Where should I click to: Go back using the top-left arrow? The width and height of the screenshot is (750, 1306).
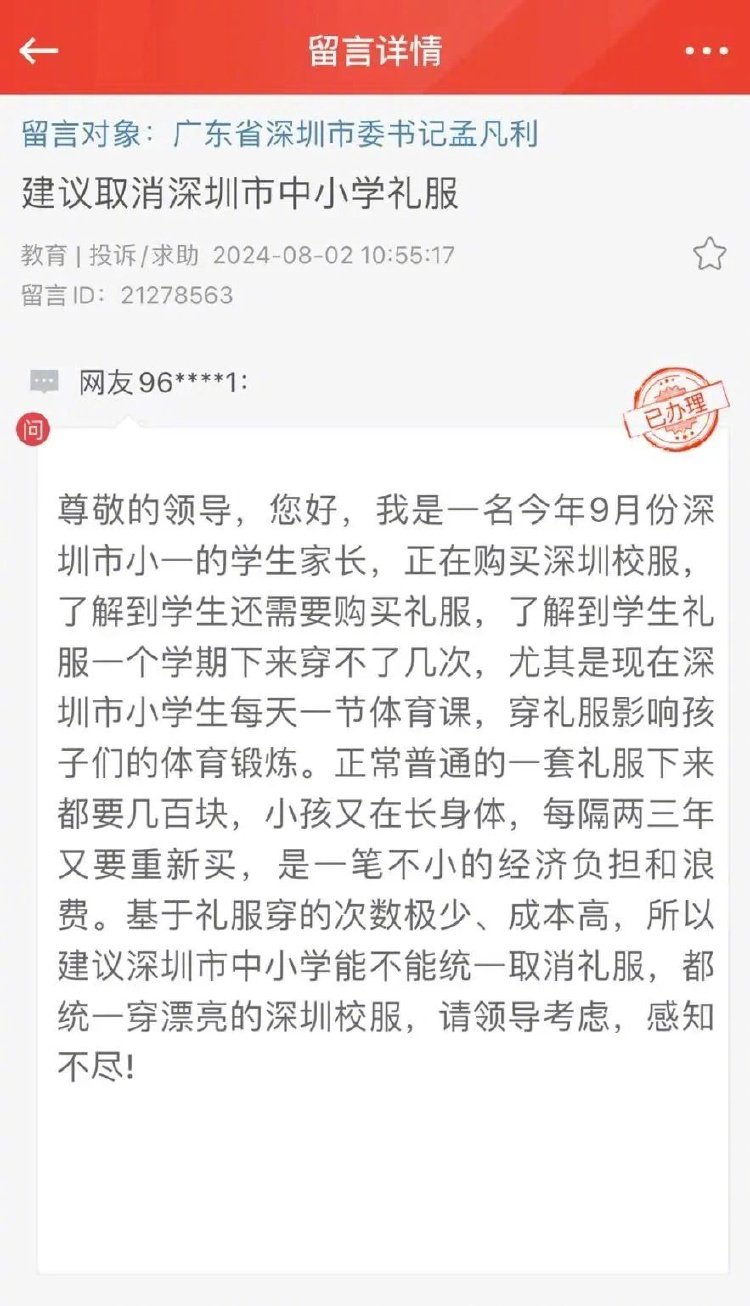(40, 51)
